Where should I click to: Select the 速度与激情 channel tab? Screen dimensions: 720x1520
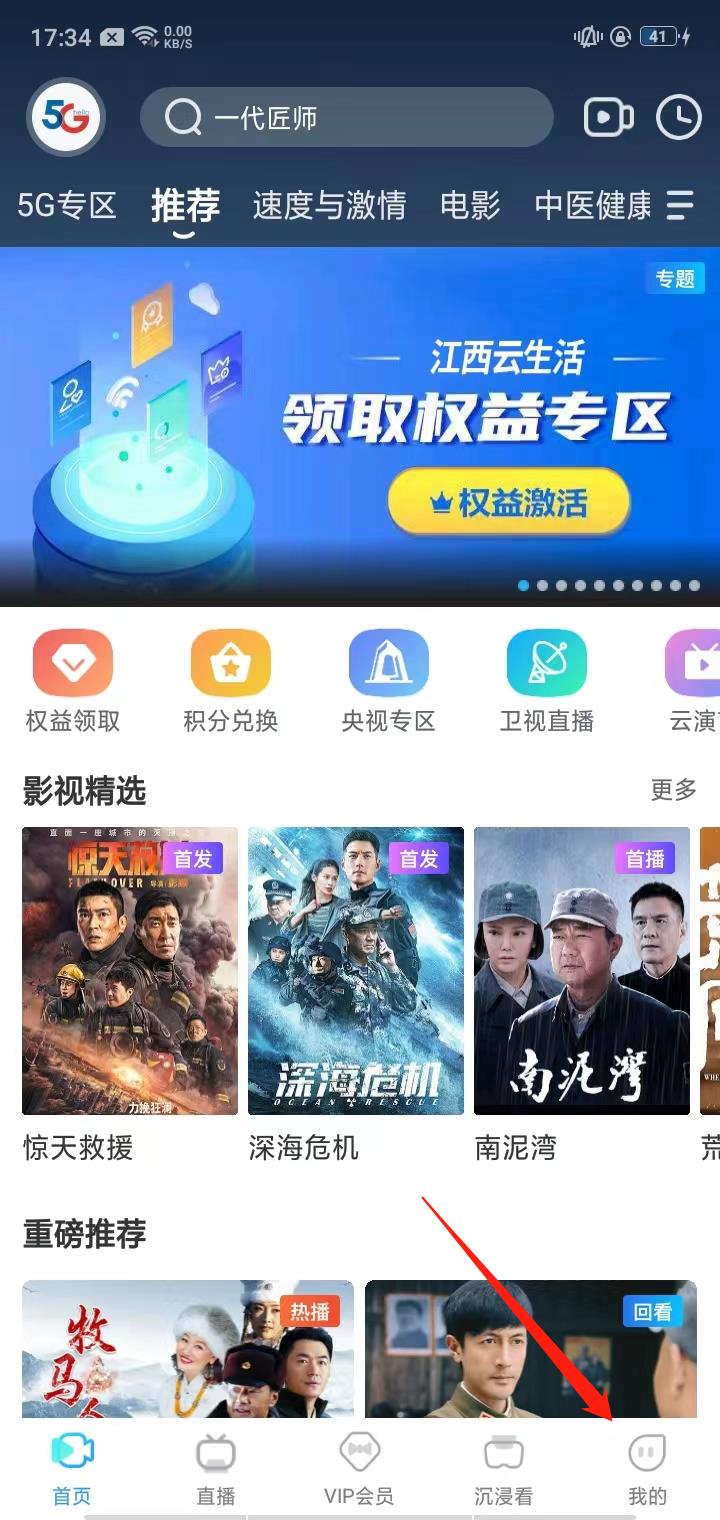(x=327, y=205)
